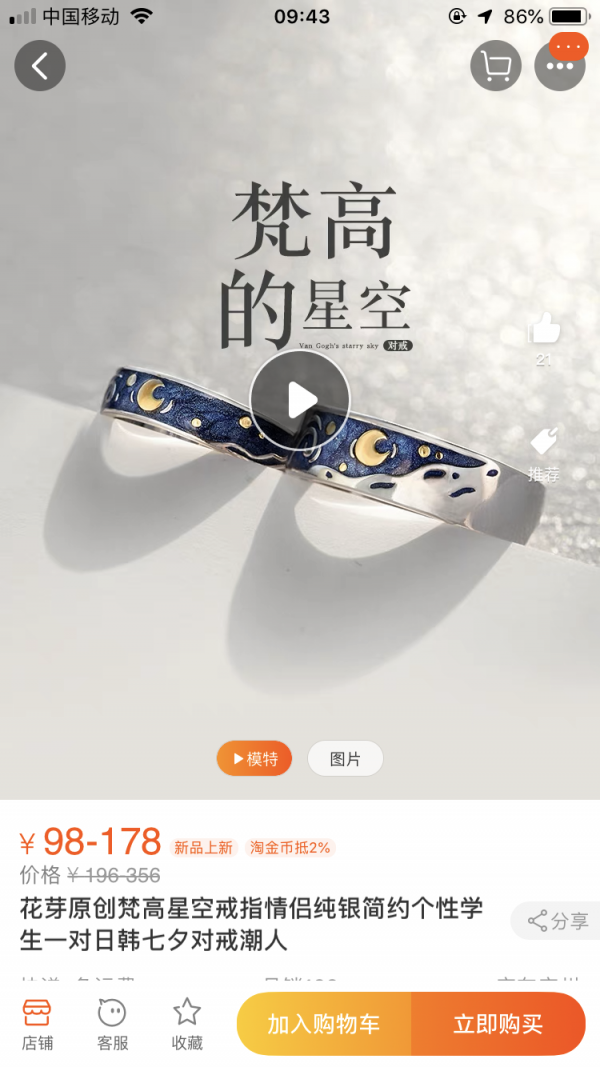
Task: Add item to favorites via 收藏
Action: [187, 1025]
